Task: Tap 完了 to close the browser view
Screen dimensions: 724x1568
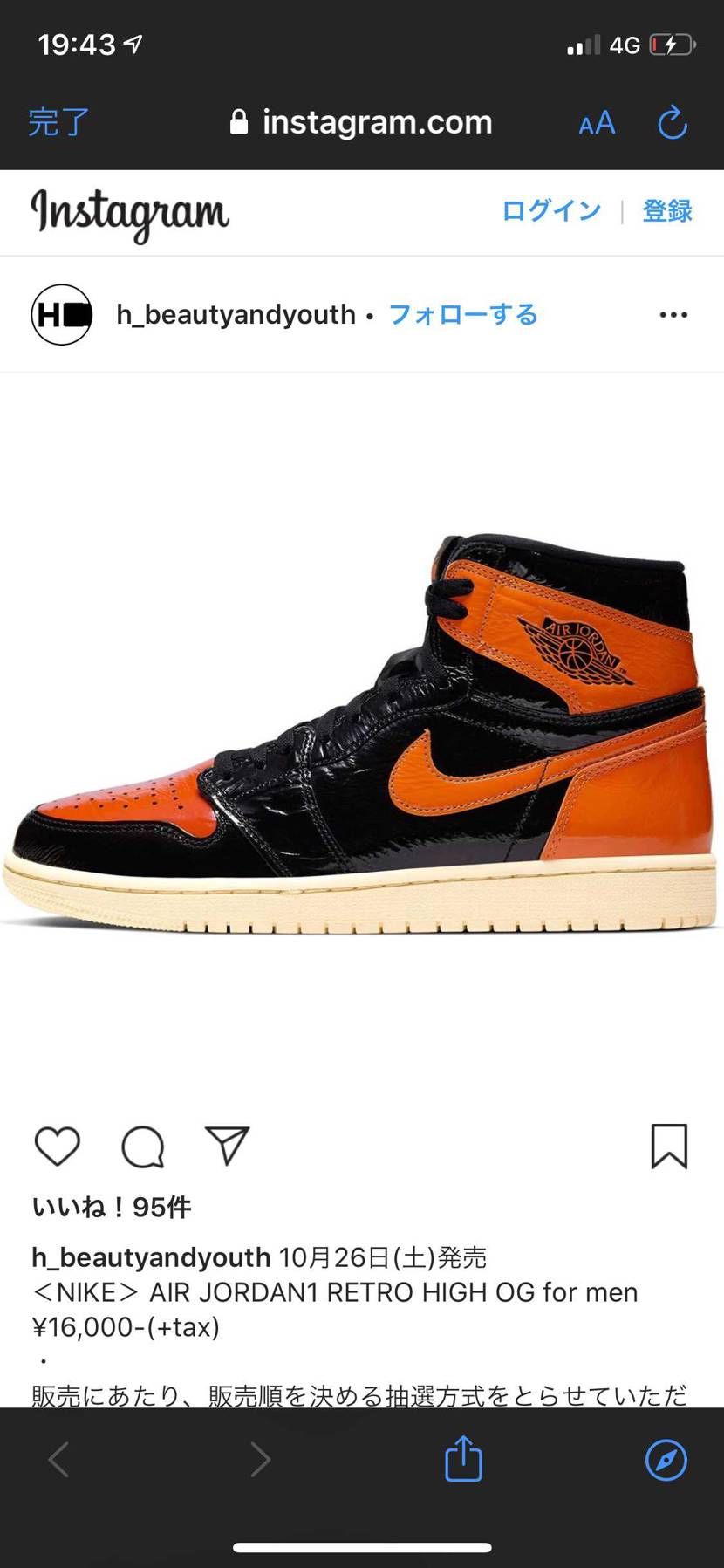Action: pyautogui.click(x=58, y=122)
